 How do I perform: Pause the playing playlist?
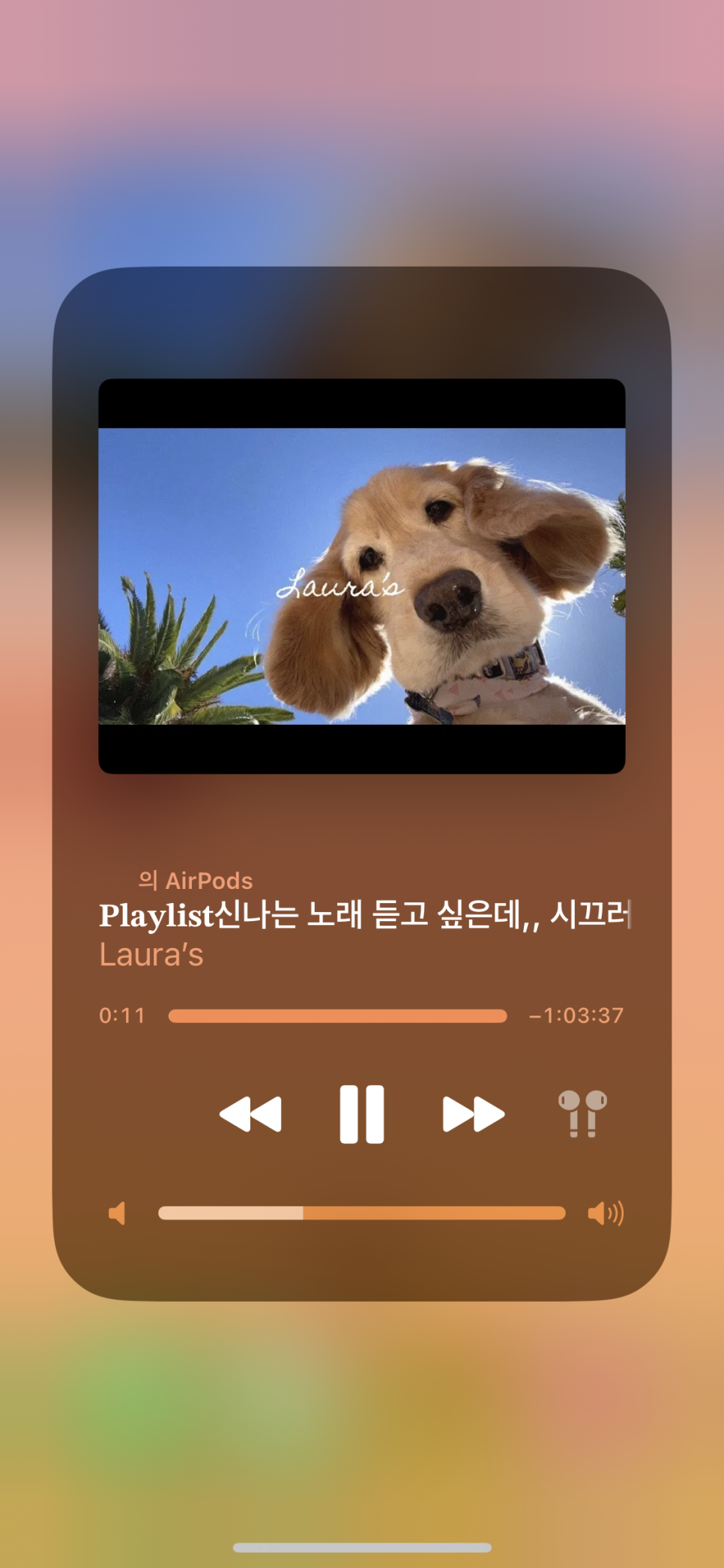(361, 1114)
